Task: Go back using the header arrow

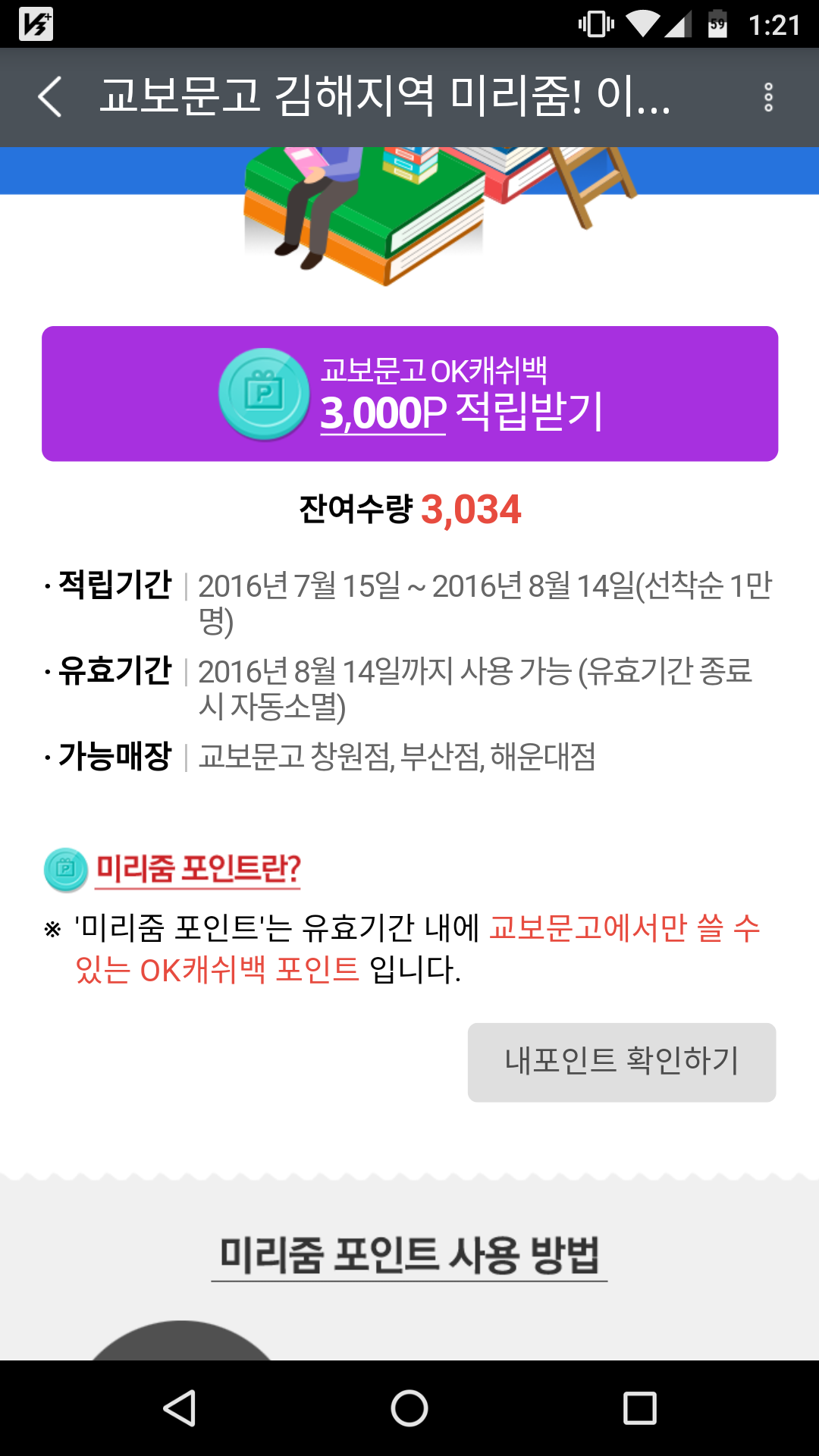Action: [50, 98]
